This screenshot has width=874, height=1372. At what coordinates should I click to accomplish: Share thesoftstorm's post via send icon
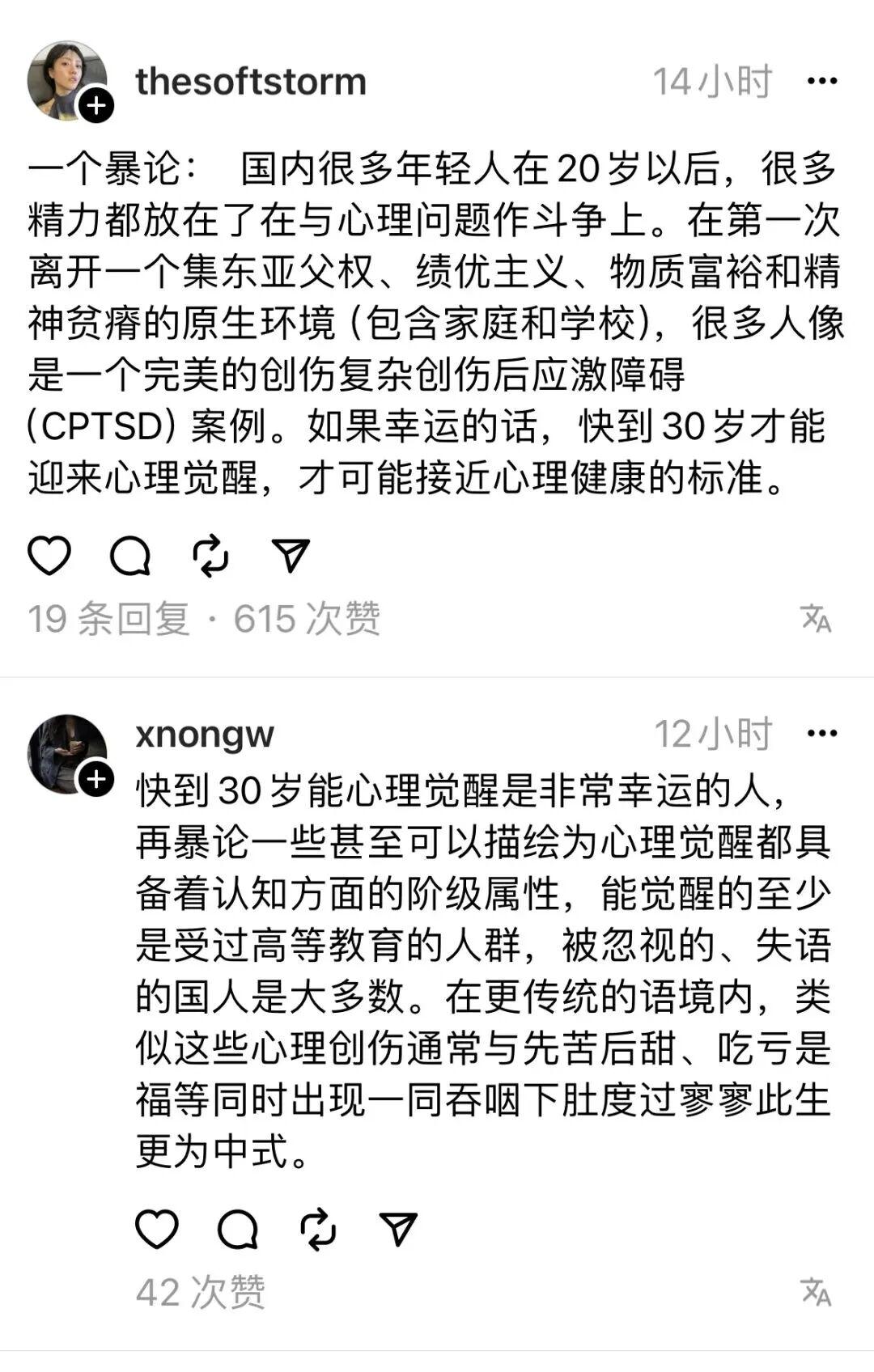tap(291, 556)
